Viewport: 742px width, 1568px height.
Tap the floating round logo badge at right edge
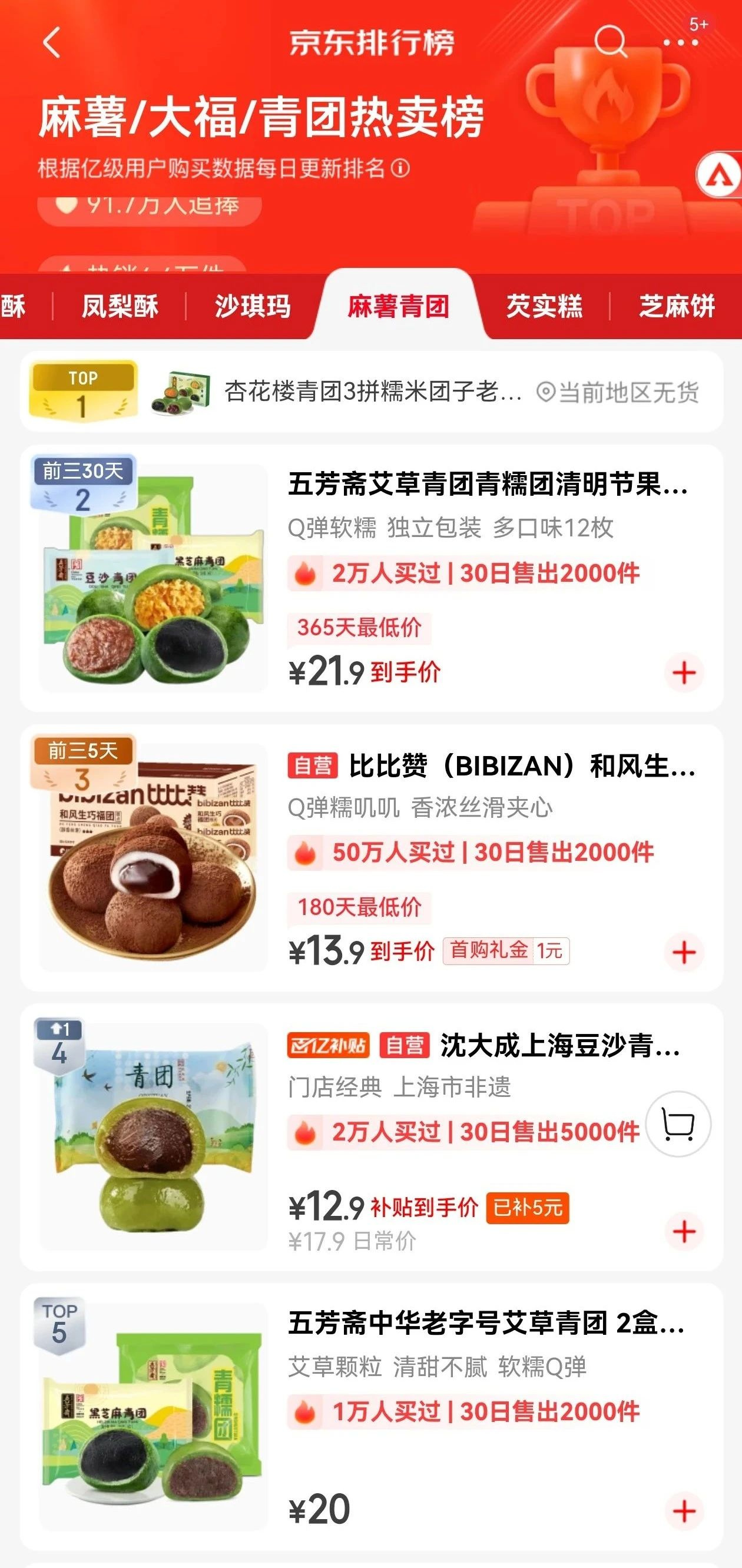point(720,176)
